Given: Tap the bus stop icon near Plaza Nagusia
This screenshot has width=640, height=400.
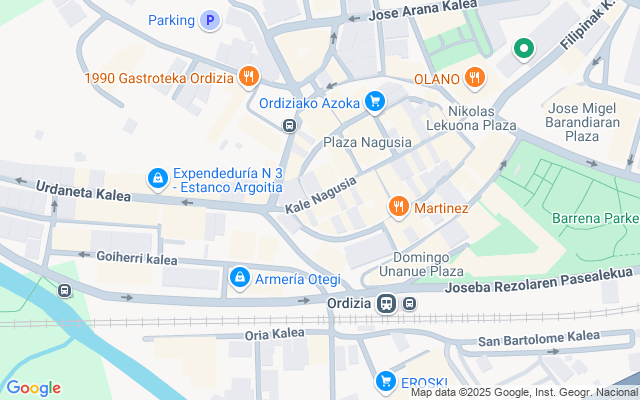Looking at the screenshot, I should click(x=288, y=125).
